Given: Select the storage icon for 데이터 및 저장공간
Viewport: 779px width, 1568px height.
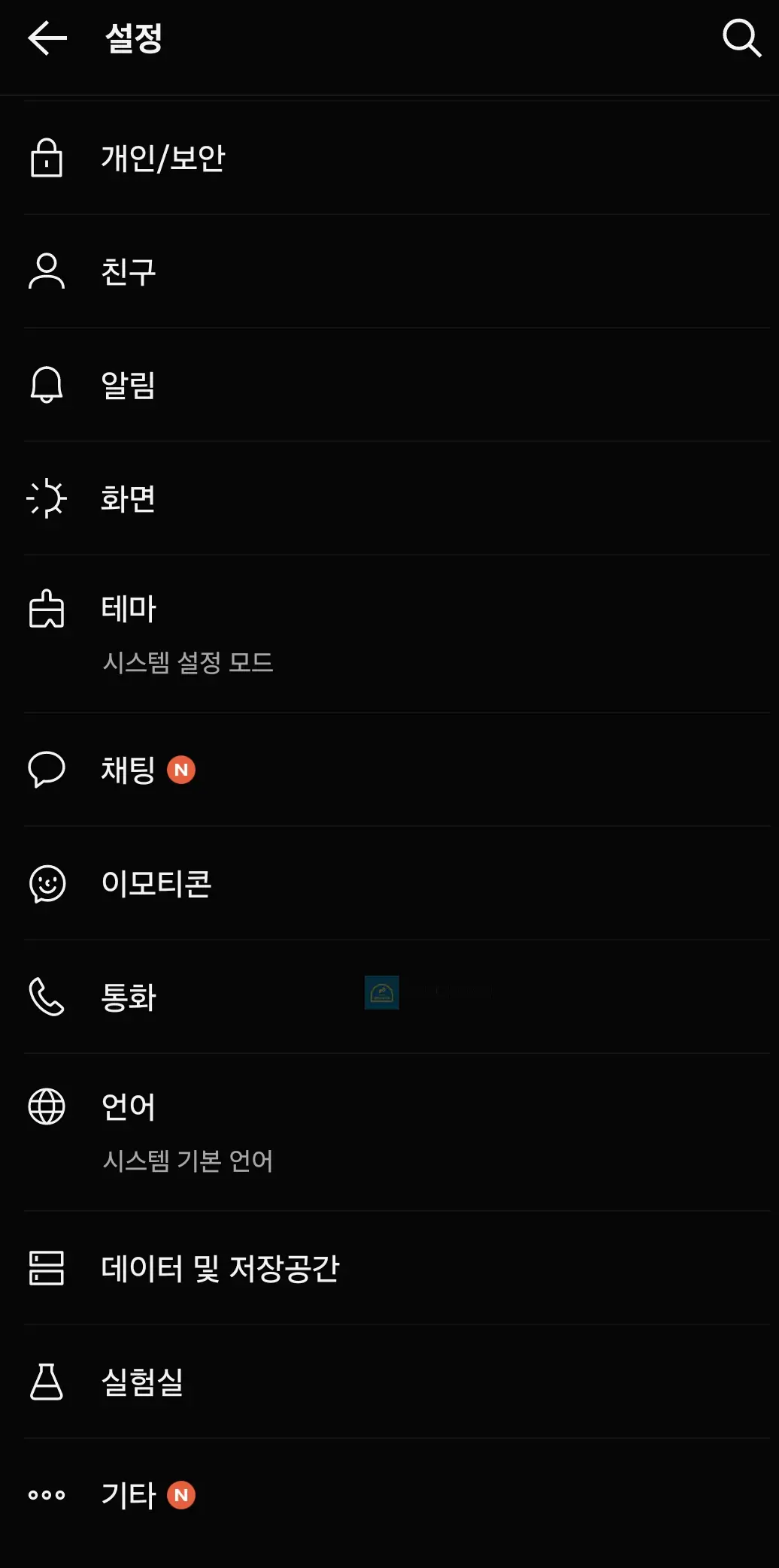Looking at the screenshot, I should 47,1268.
